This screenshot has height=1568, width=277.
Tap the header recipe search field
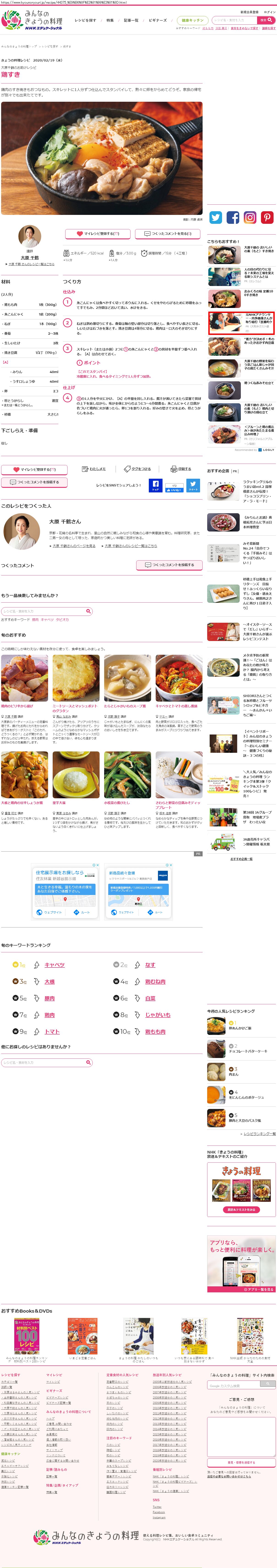[234, 20]
